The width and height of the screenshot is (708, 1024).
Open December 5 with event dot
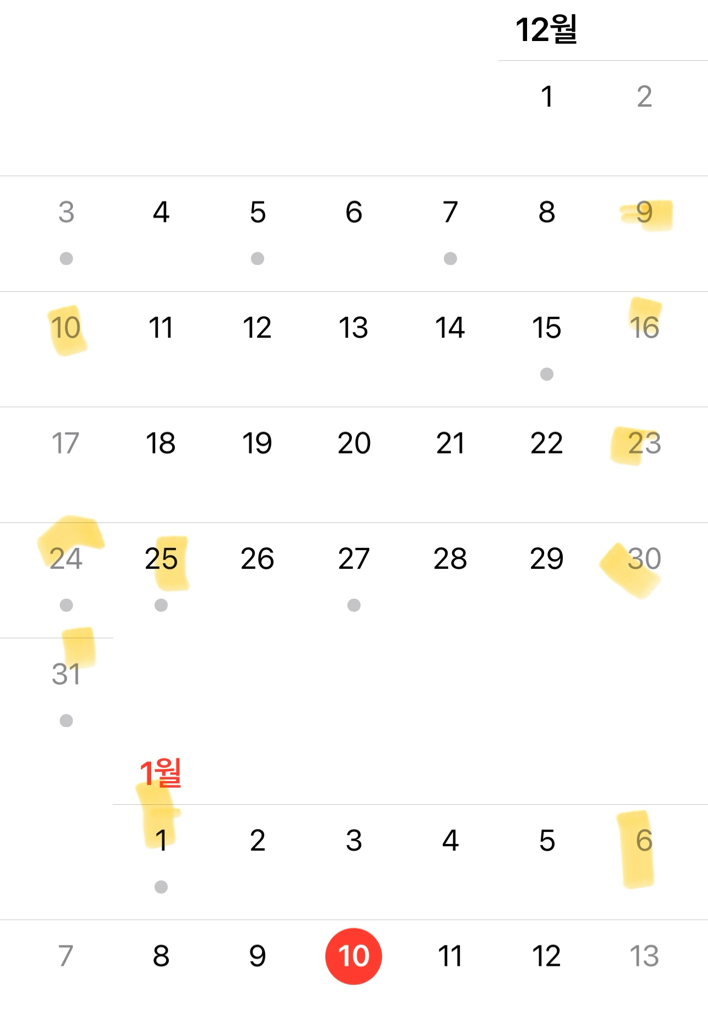click(257, 213)
